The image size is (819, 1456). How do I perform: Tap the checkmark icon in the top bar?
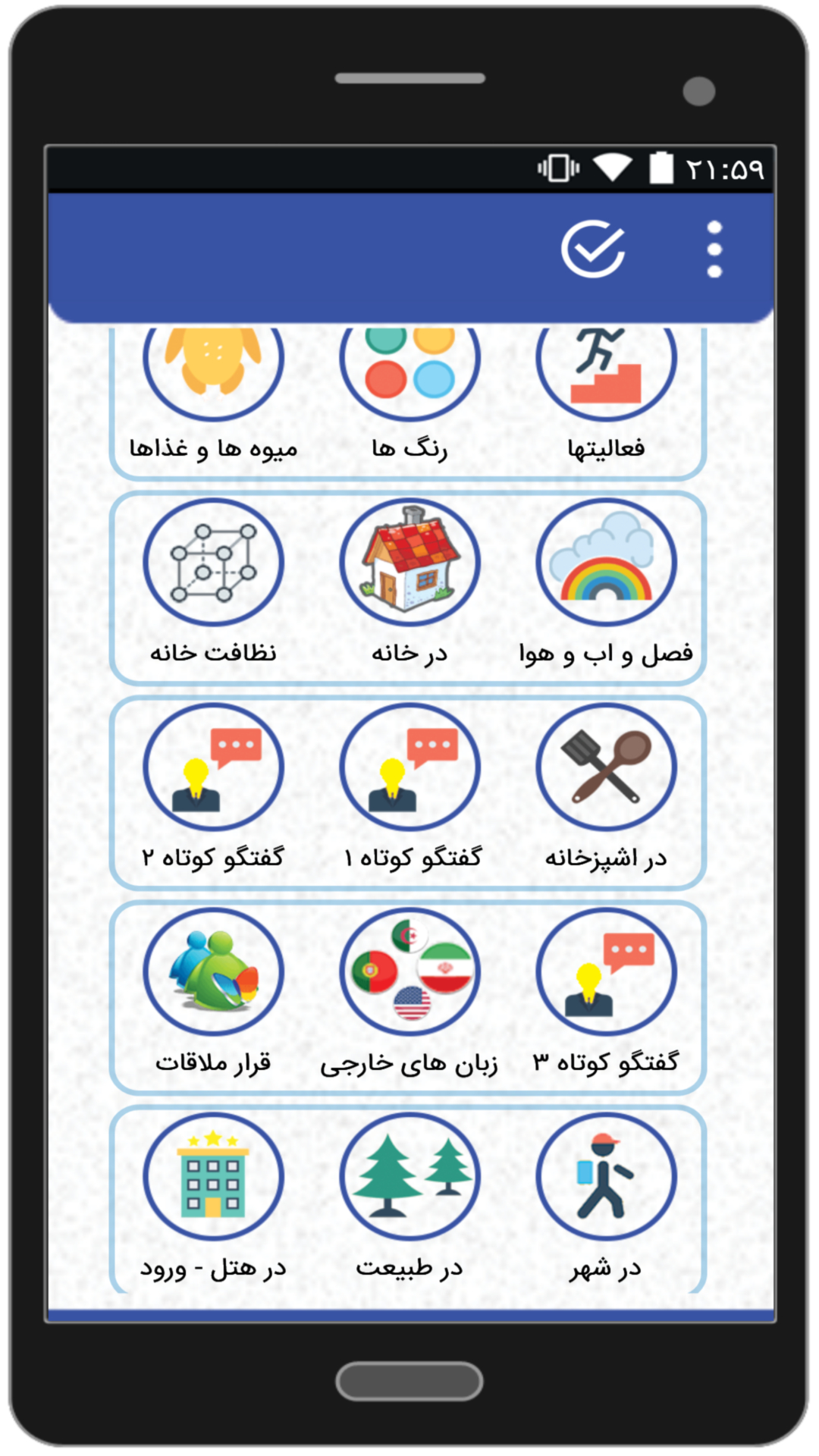tap(593, 249)
